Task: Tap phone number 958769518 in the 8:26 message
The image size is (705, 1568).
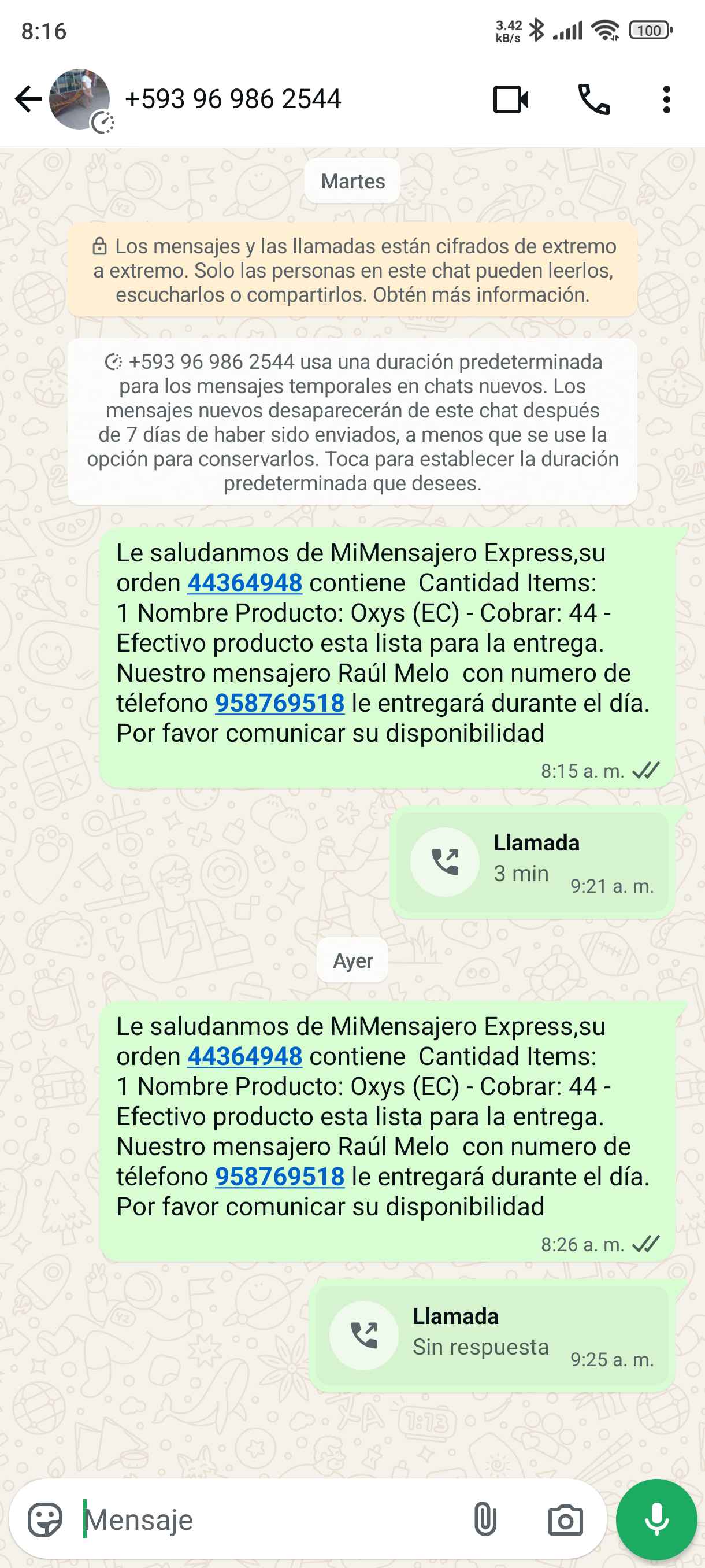Action: pos(280,1177)
